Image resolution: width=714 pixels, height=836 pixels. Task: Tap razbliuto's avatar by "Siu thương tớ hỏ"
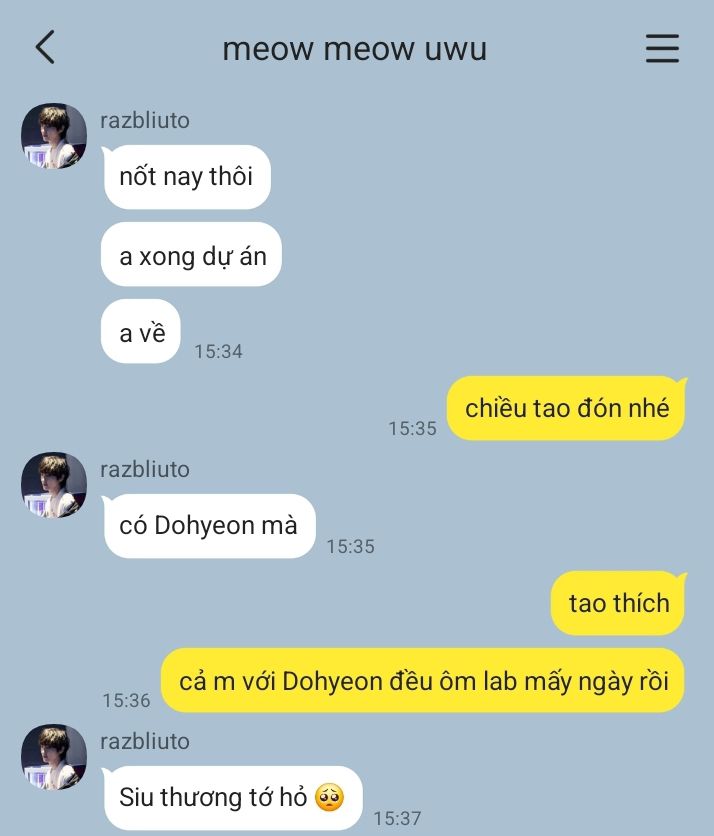point(54,757)
